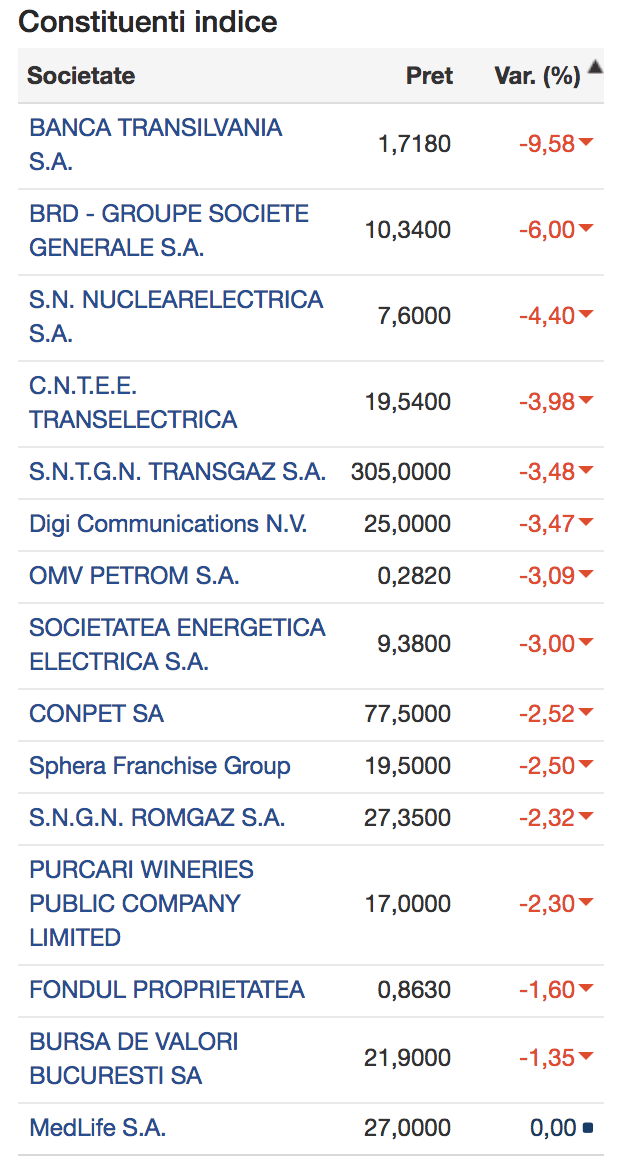This screenshot has width=620, height=1176.
Task: Open Digi Communications N.V. page
Action: pos(168,524)
